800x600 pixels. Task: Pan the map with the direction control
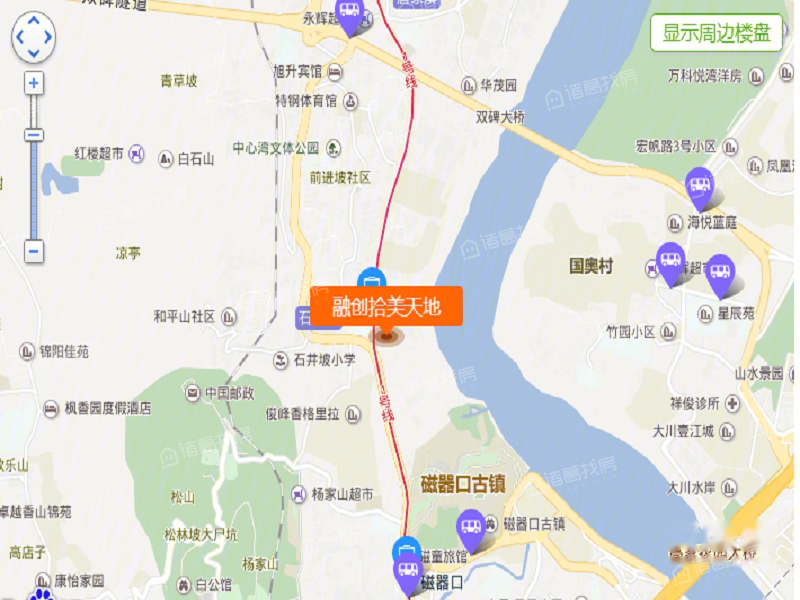click(33, 38)
